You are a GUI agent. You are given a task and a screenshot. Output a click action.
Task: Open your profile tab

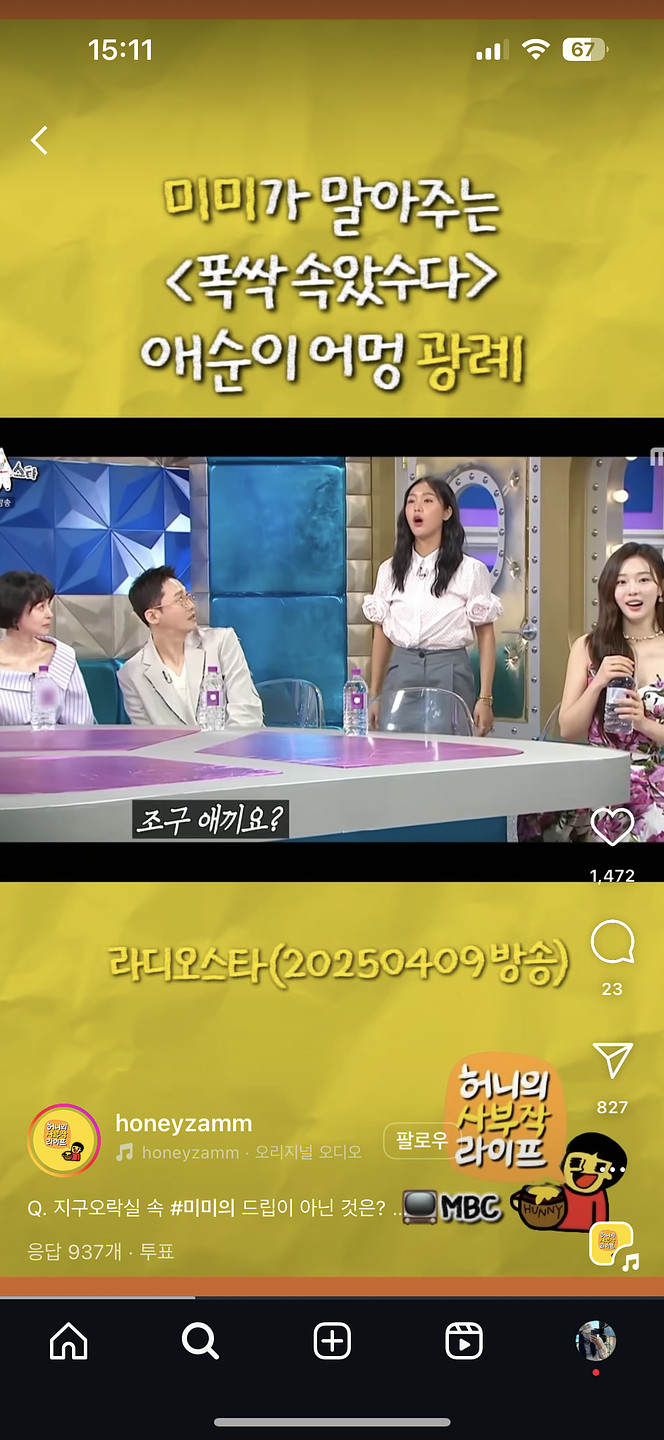(596, 1341)
